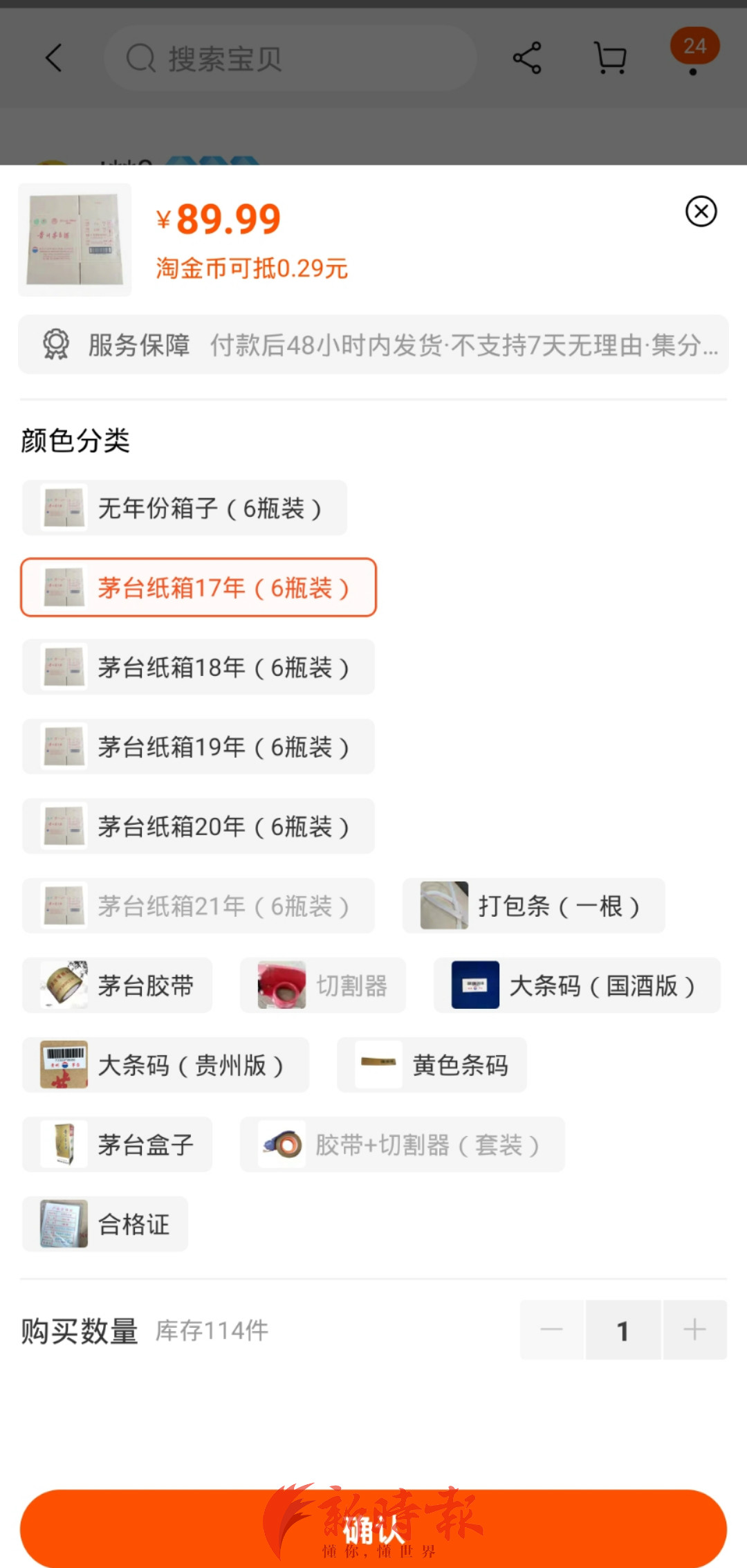Choose 大条码（贵州版）option
This screenshot has height=1568, width=747.
click(x=165, y=1065)
